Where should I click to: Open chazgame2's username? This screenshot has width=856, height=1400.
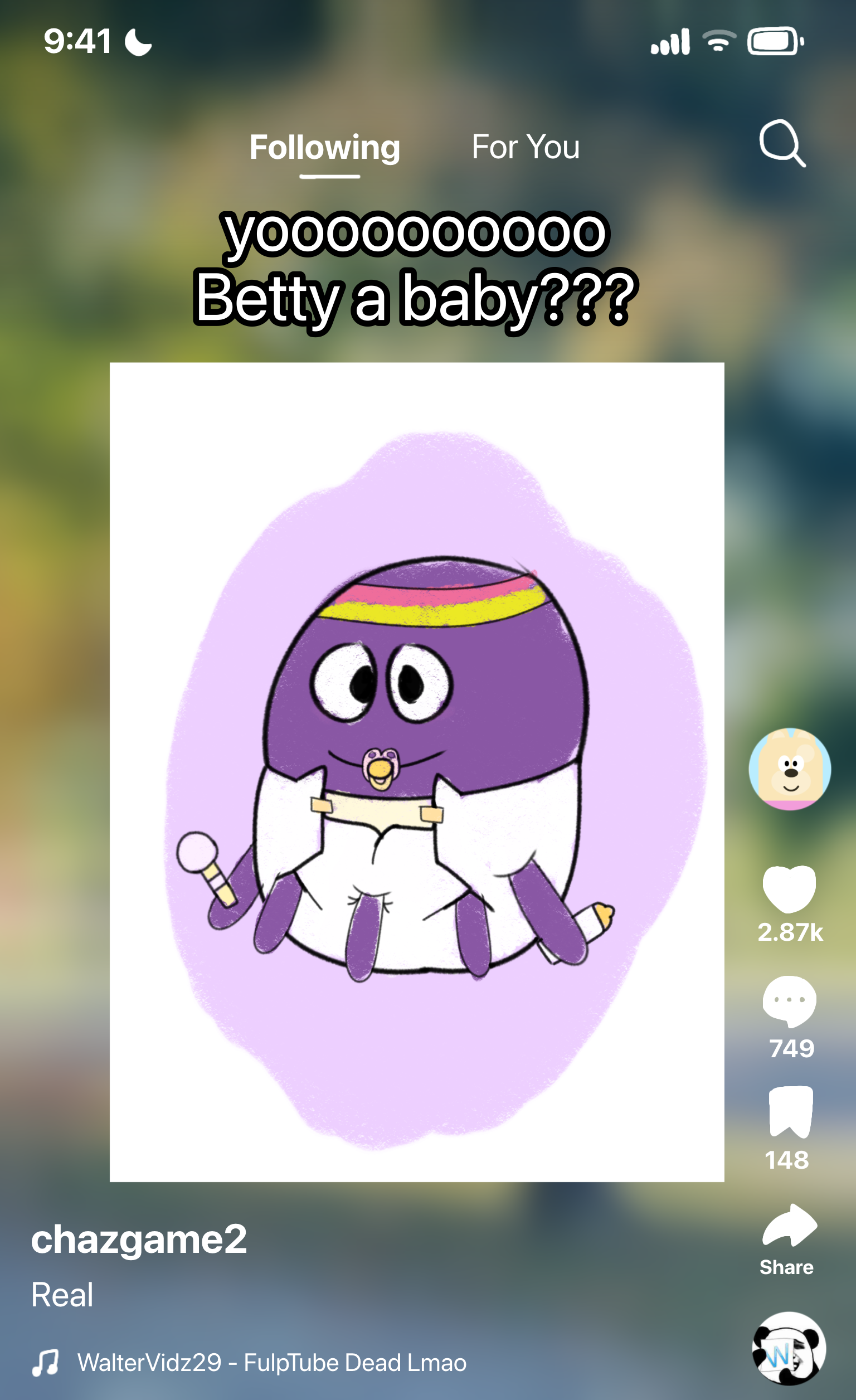(x=139, y=1239)
